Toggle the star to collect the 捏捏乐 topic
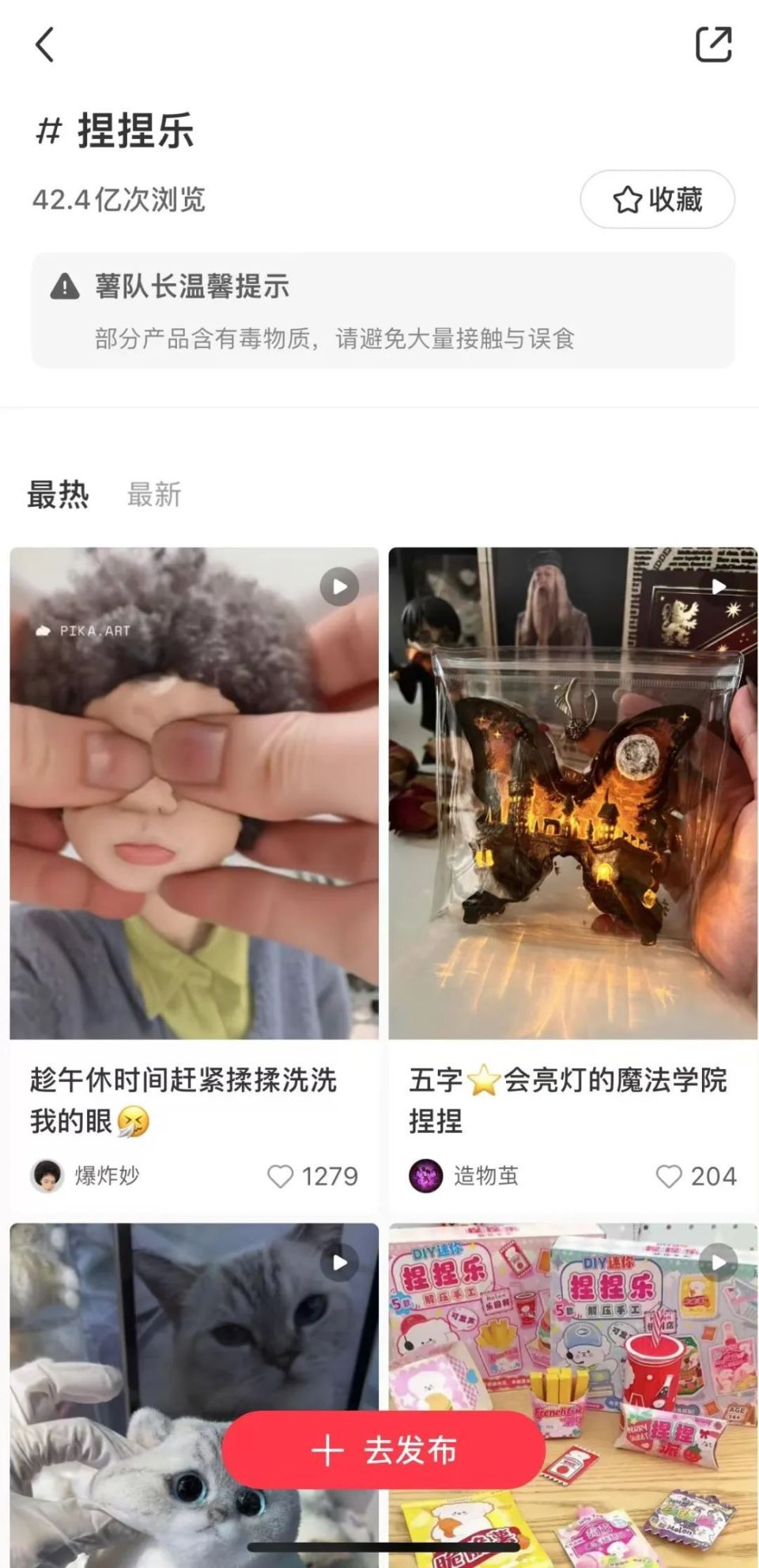759x1568 pixels. click(x=627, y=200)
